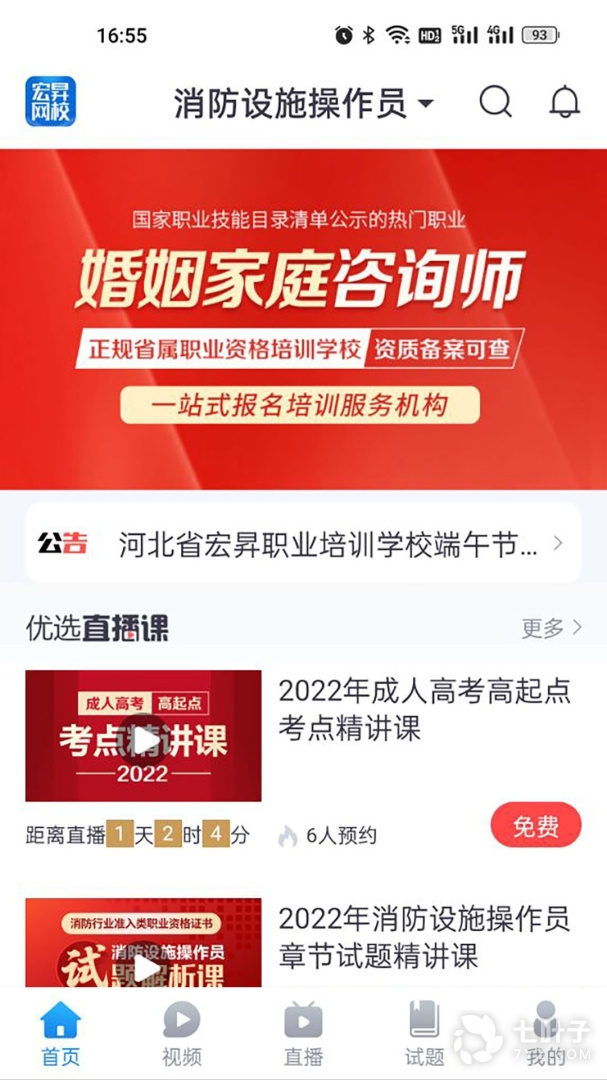
Task: Open the notifications bell
Action: [x=565, y=102]
